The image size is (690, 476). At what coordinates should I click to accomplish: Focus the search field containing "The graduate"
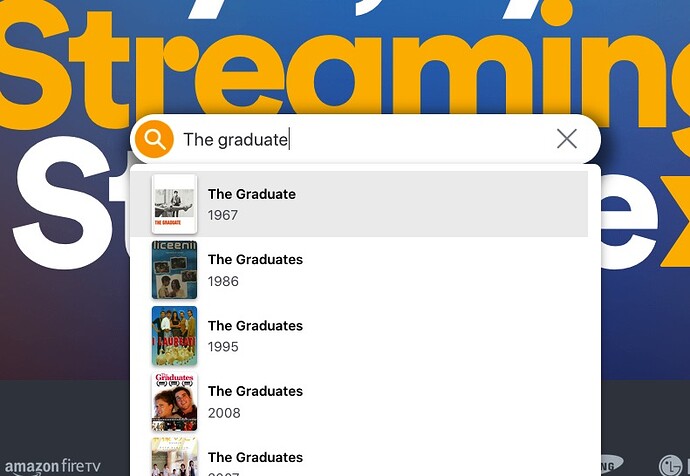360,139
